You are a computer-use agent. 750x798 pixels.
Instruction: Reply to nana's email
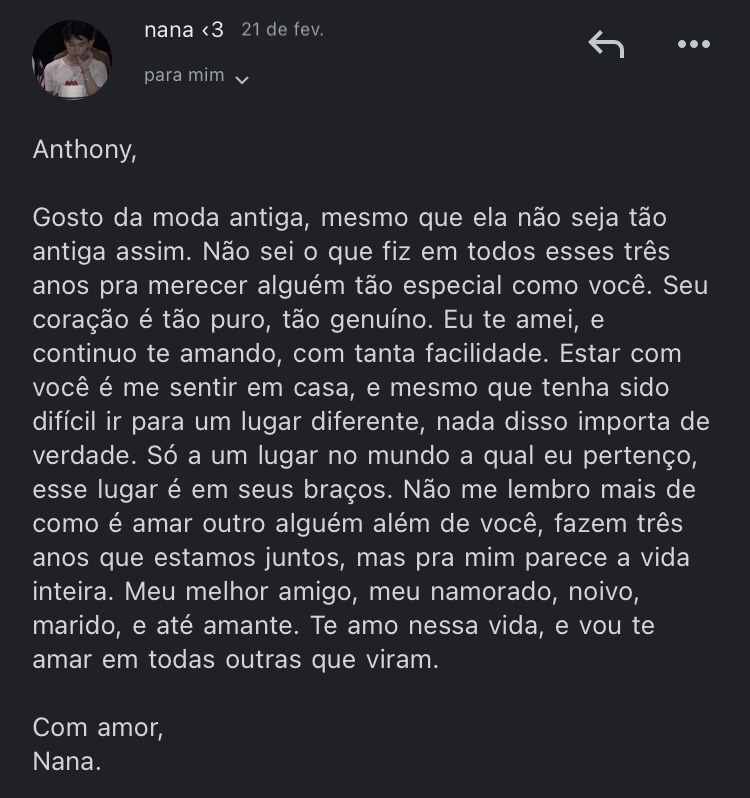tap(606, 44)
